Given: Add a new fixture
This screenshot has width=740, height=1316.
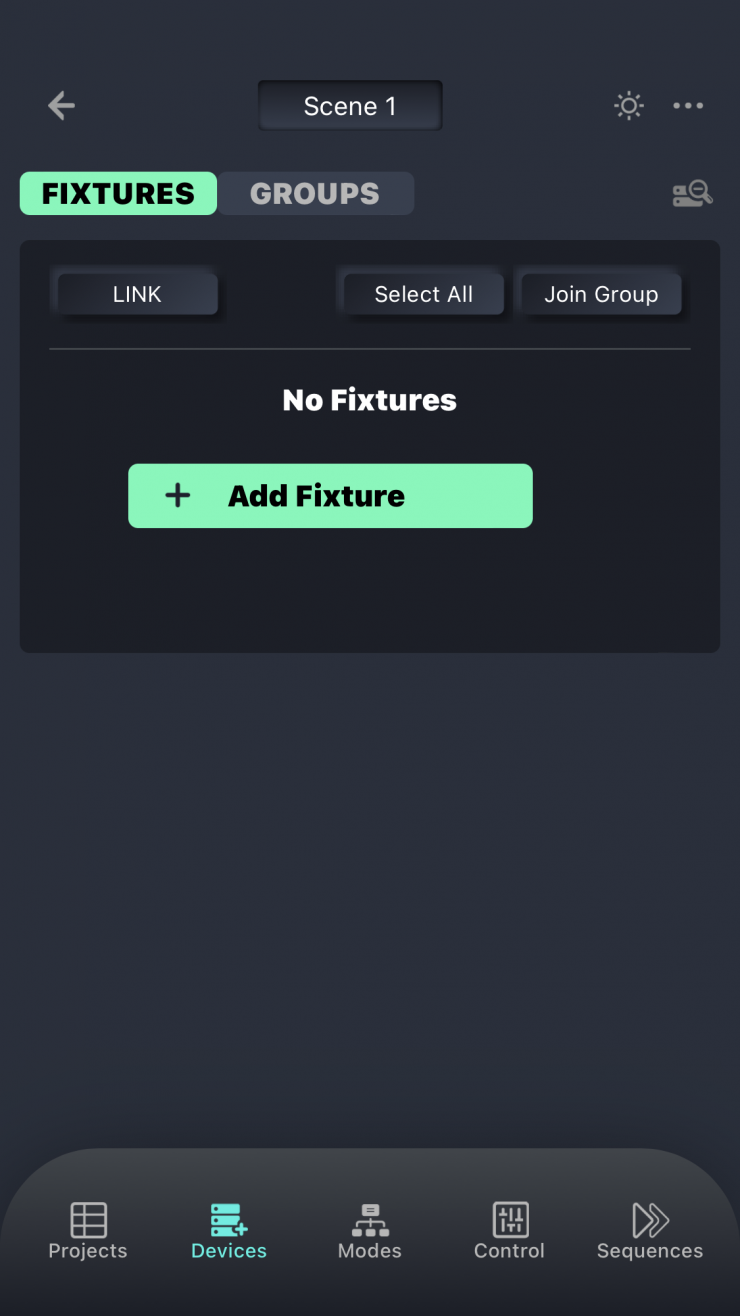Looking at the screenshot, I should tap(330, 496).
